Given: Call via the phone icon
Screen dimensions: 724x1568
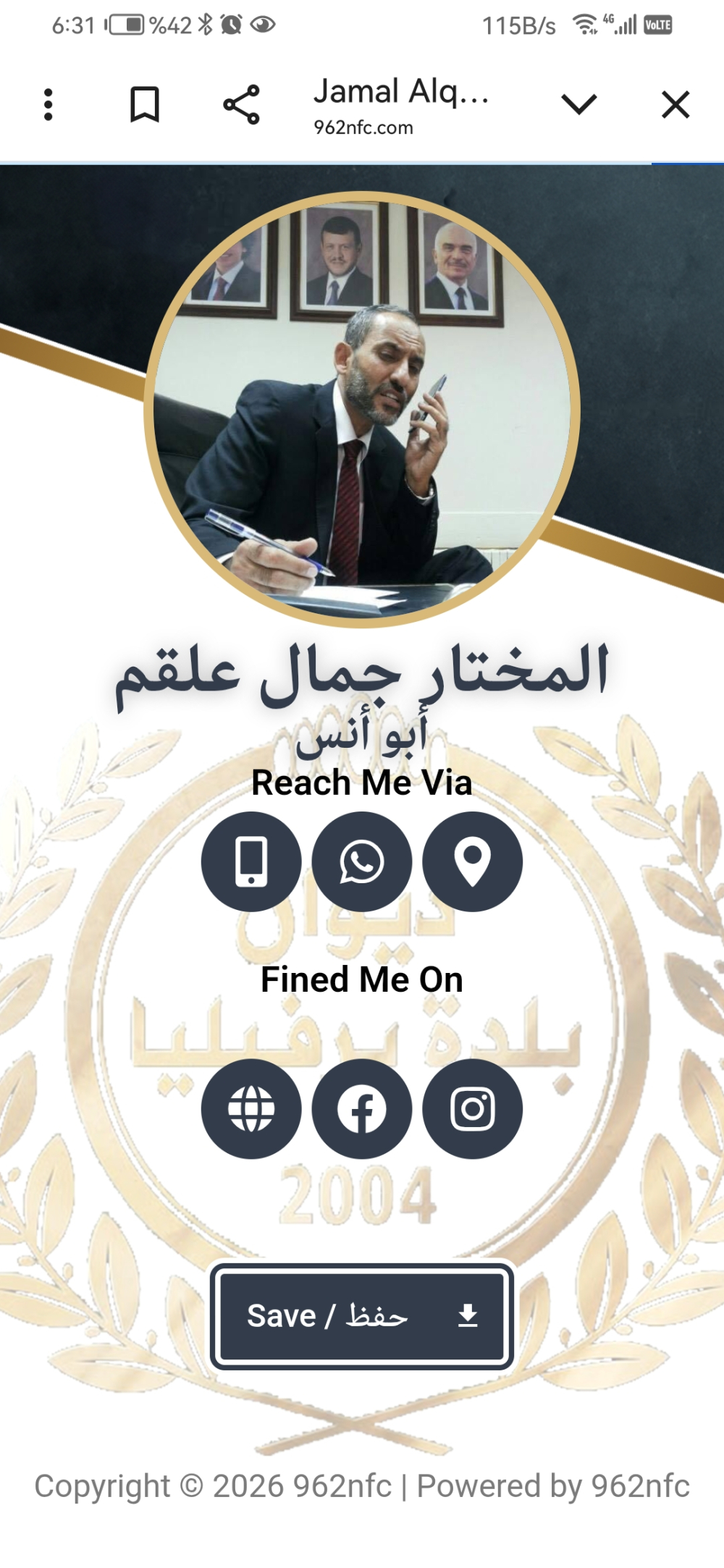Looking at the screenshot, I should 251,861.
